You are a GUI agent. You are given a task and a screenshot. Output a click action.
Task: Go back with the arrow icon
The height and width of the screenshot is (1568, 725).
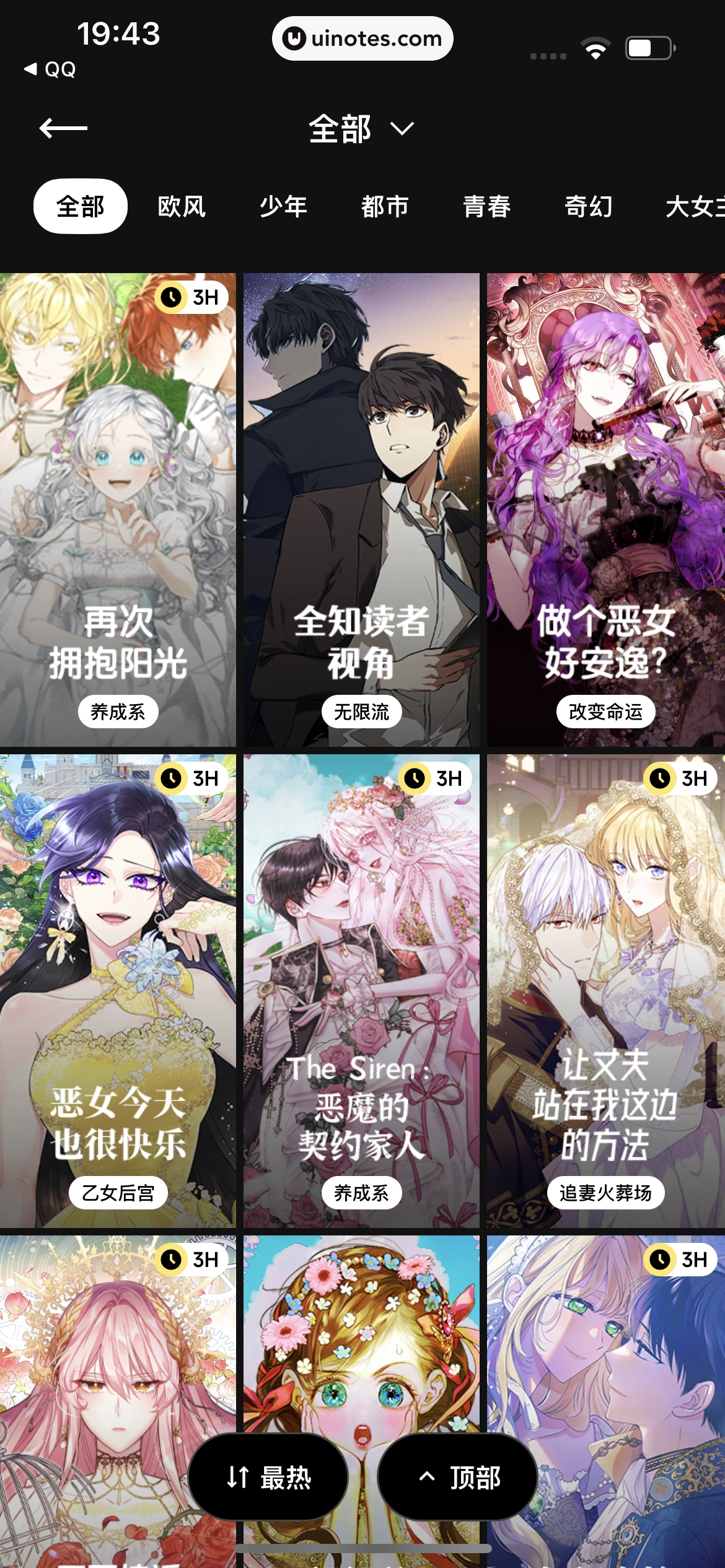point(63,128)
